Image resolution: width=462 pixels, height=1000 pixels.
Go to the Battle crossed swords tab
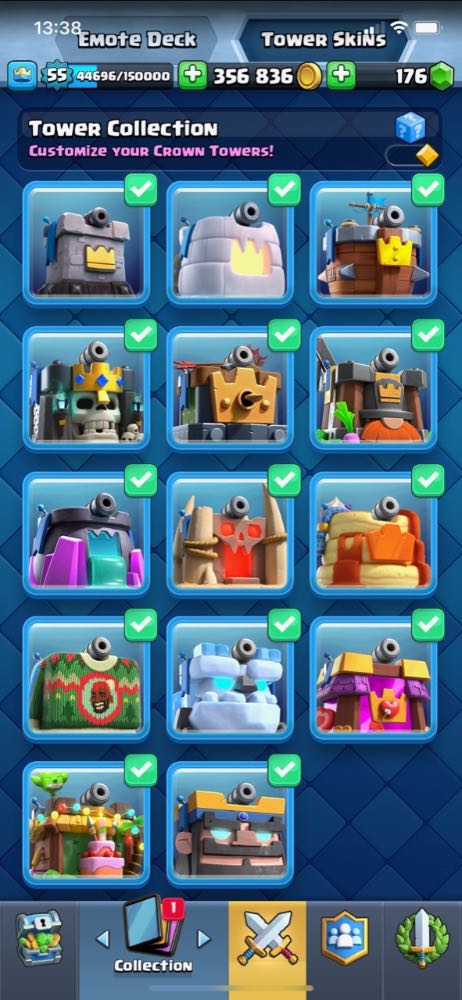[267, 939]
